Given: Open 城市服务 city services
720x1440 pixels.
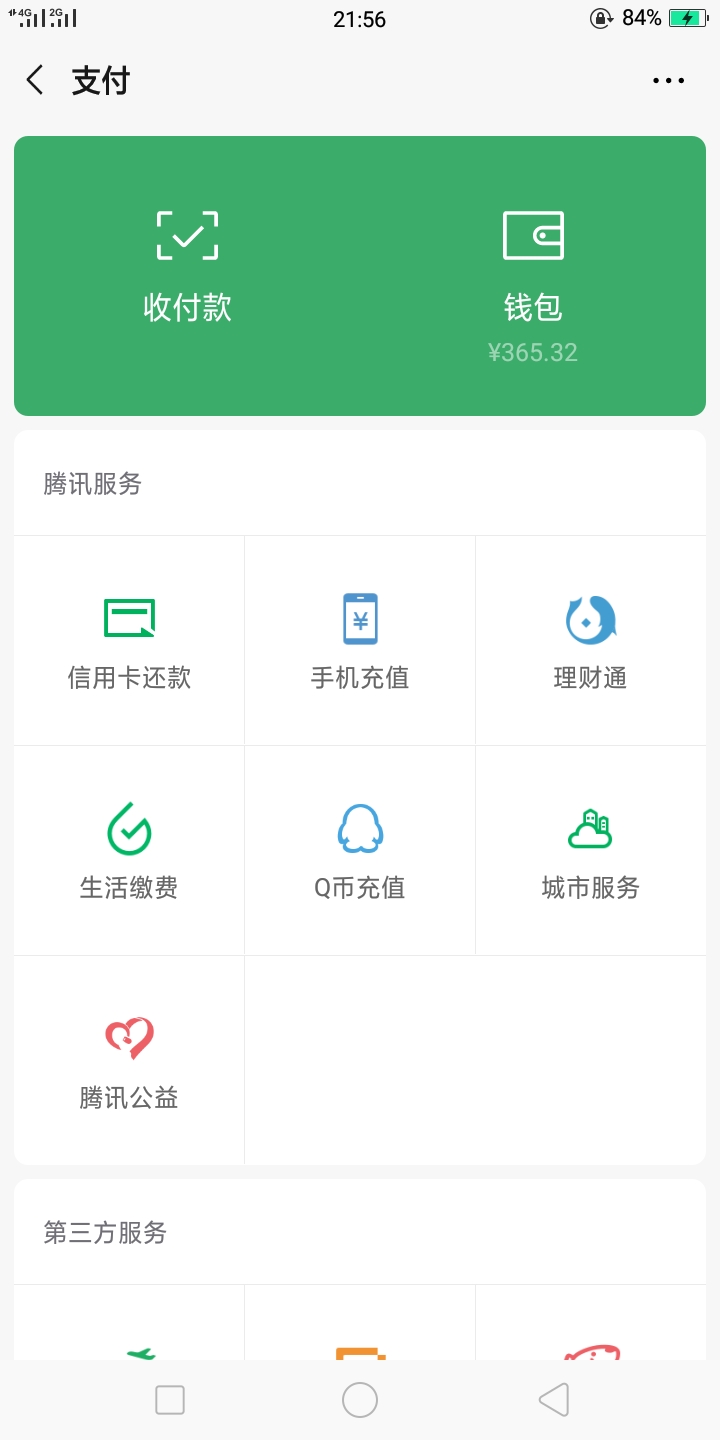Looking at the screenshot, I should click(590, 851).
